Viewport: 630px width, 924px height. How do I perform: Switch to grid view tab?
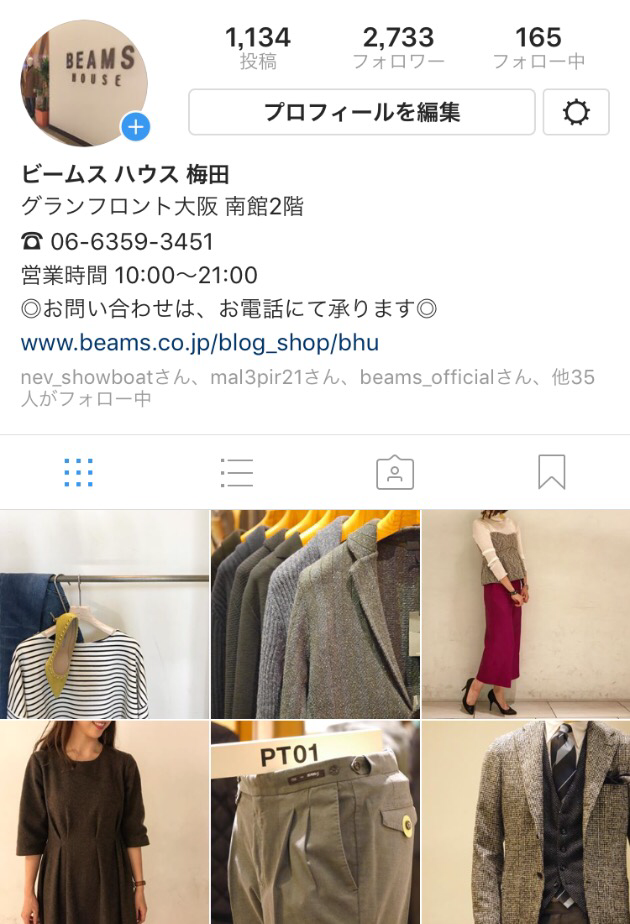(78, 472)
